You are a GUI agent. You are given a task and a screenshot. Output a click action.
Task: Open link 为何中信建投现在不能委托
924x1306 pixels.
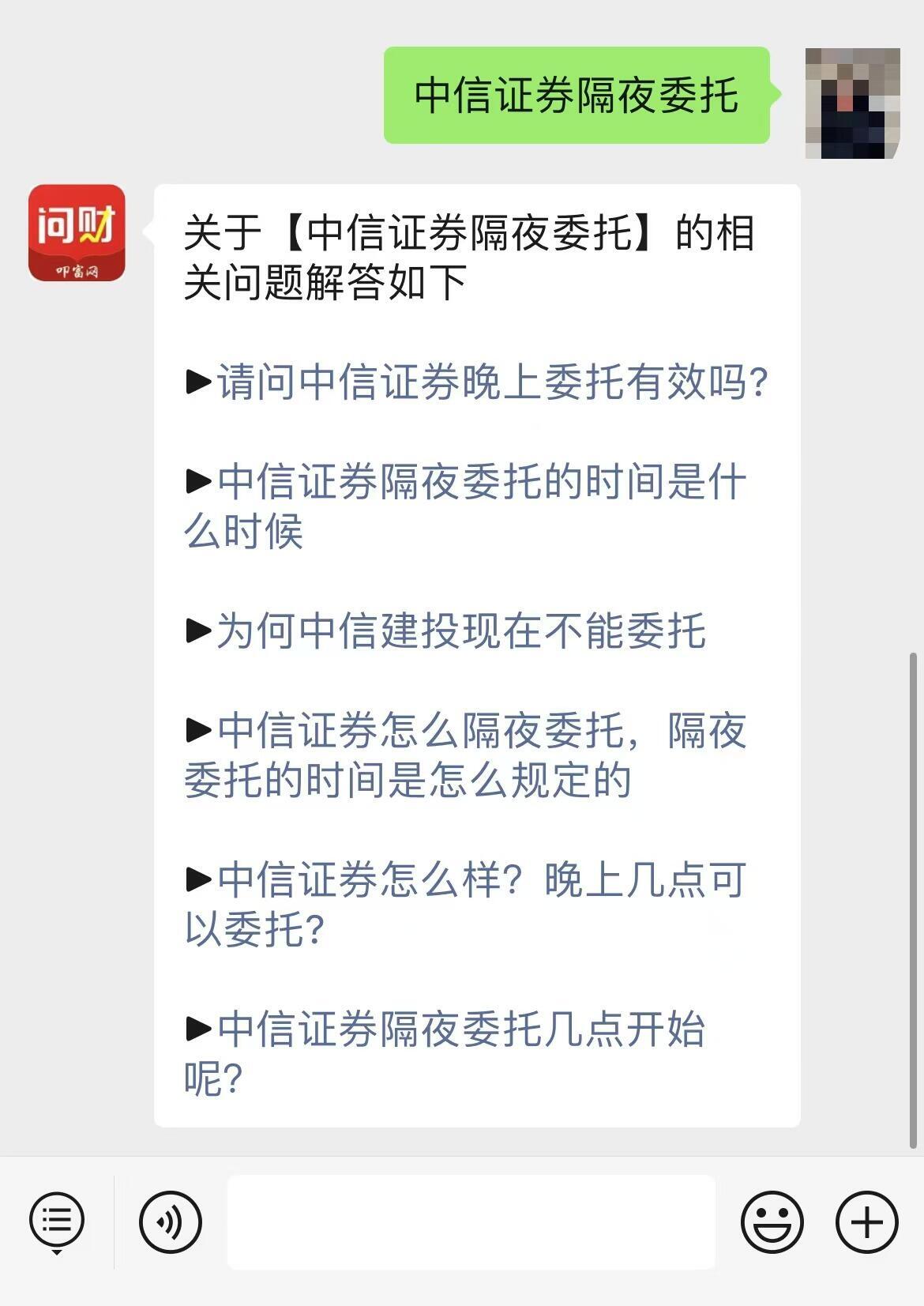pos(460,631)
